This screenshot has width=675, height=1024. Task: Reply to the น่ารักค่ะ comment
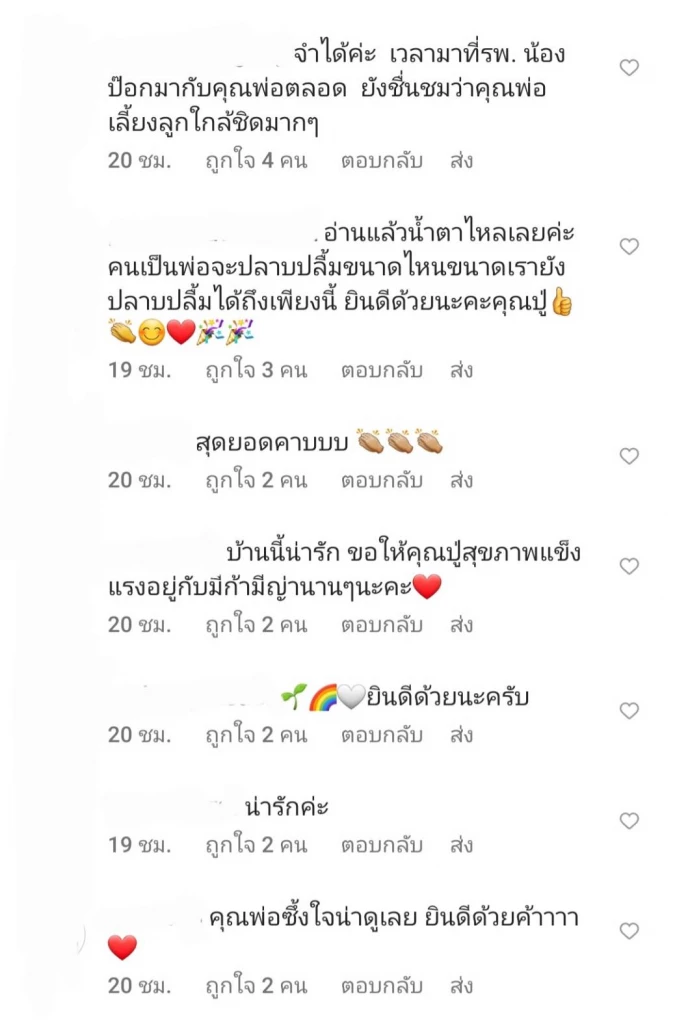381,845
